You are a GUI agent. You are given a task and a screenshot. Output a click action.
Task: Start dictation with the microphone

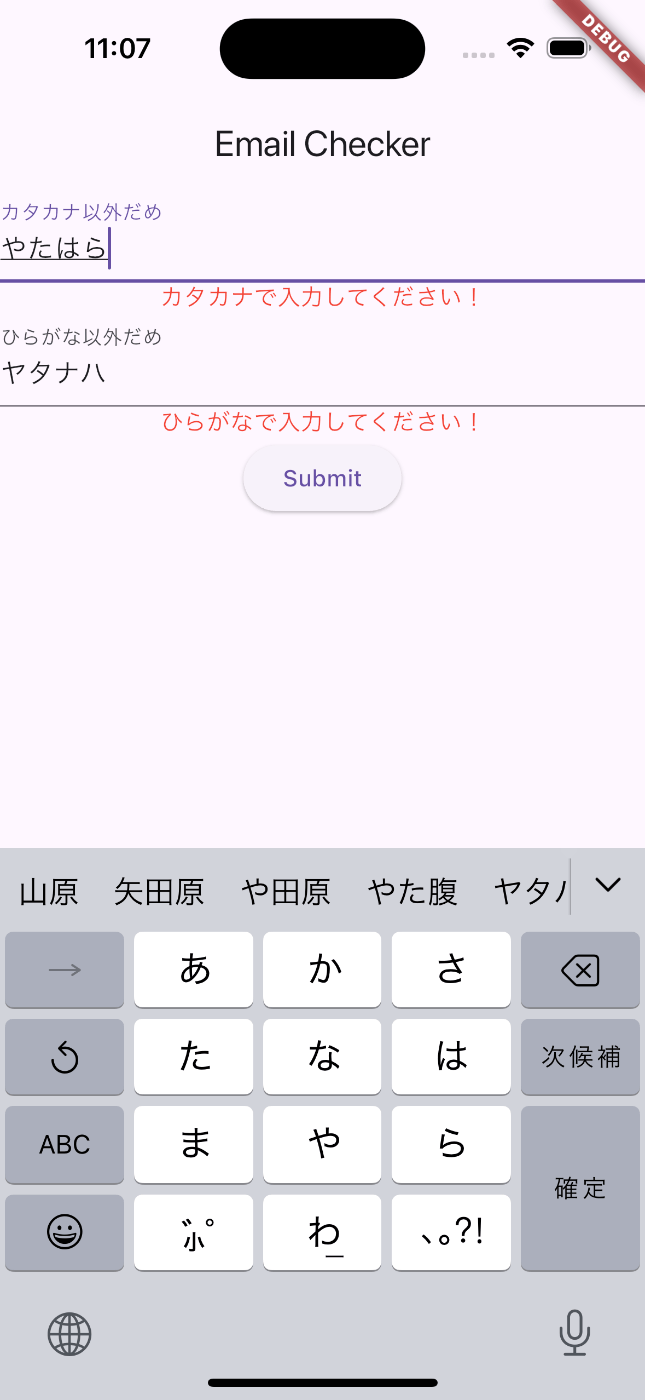574,1333
